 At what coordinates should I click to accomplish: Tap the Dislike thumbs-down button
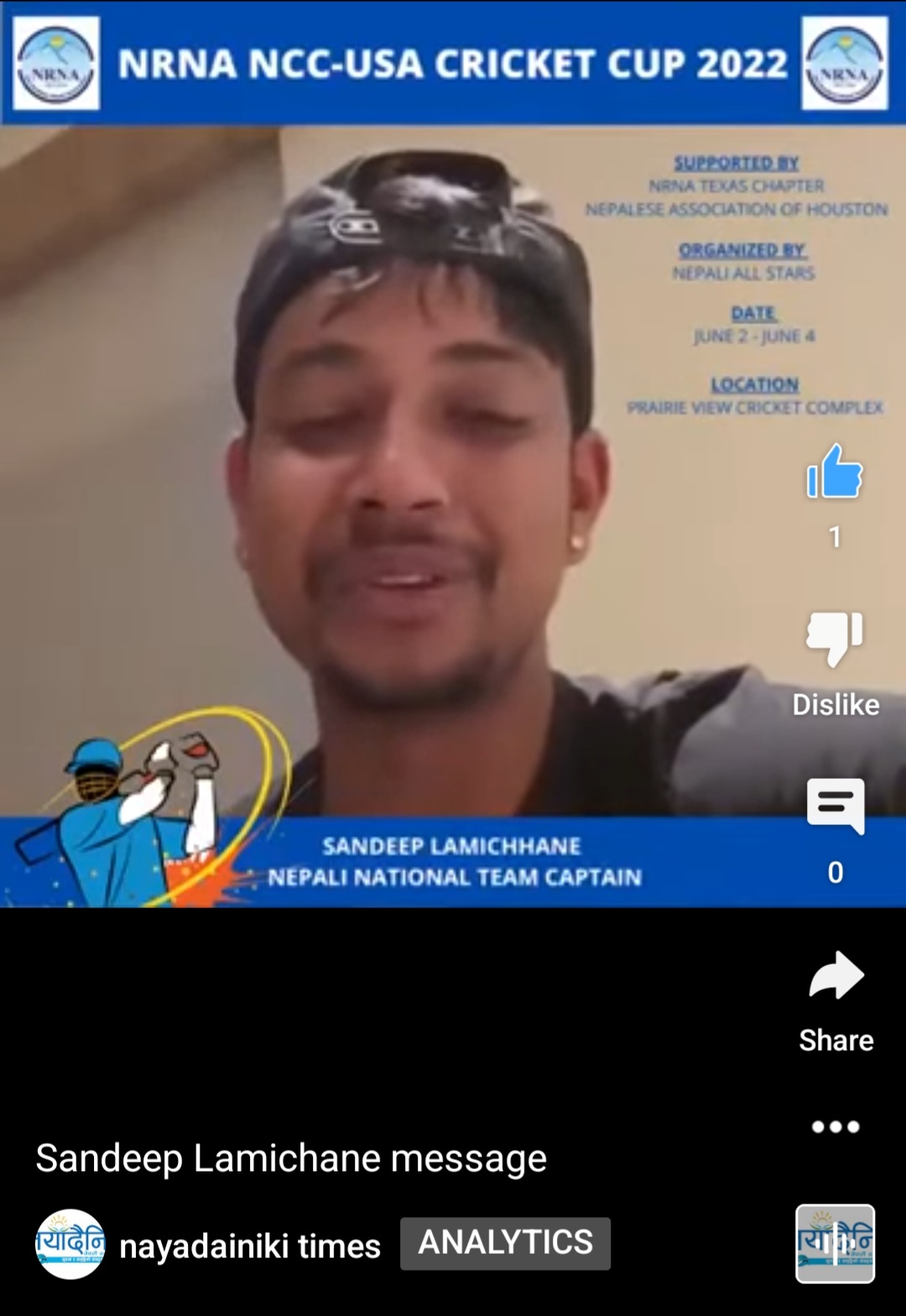[835, 640]
